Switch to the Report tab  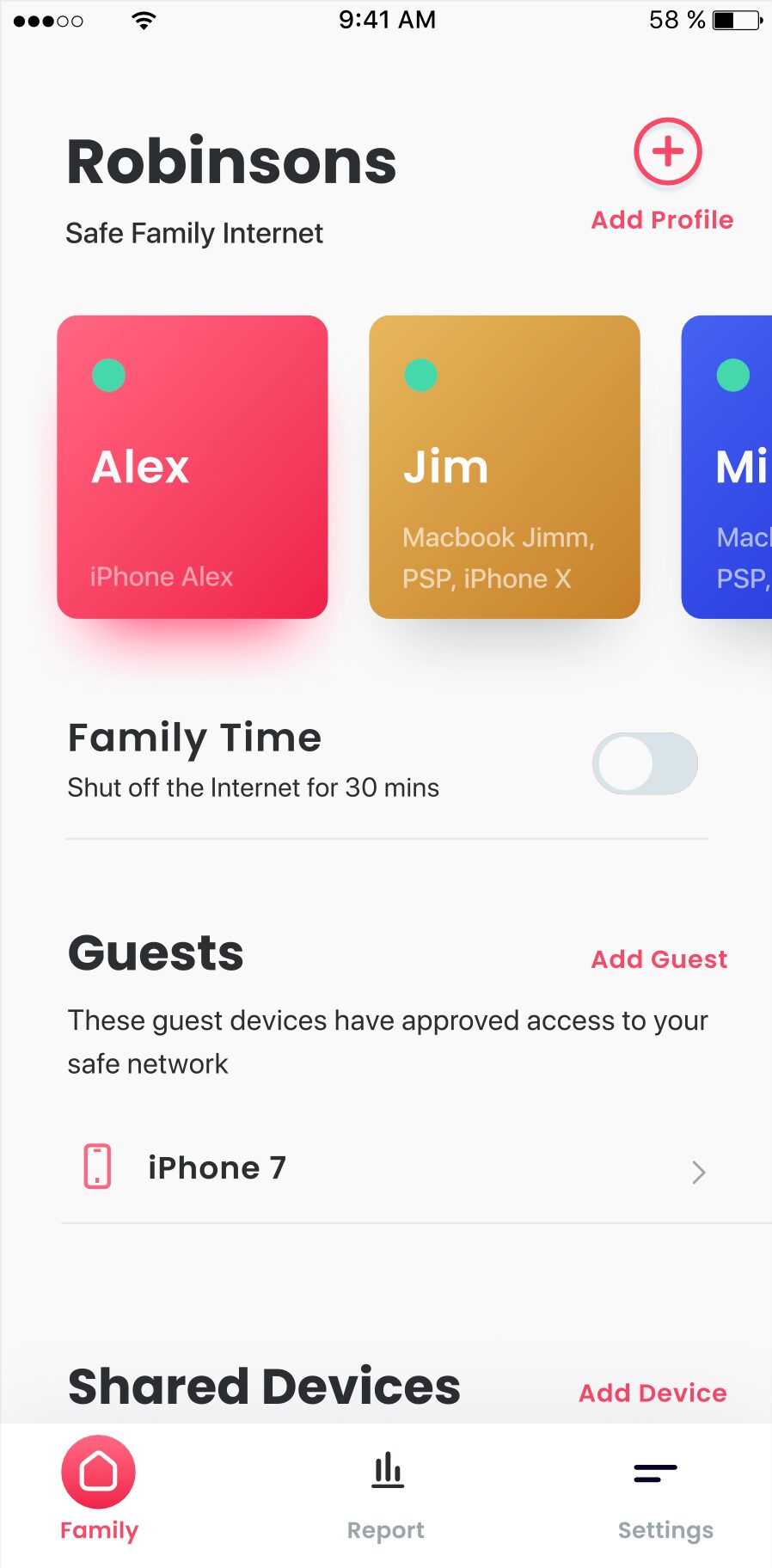tap(386, 1496)
